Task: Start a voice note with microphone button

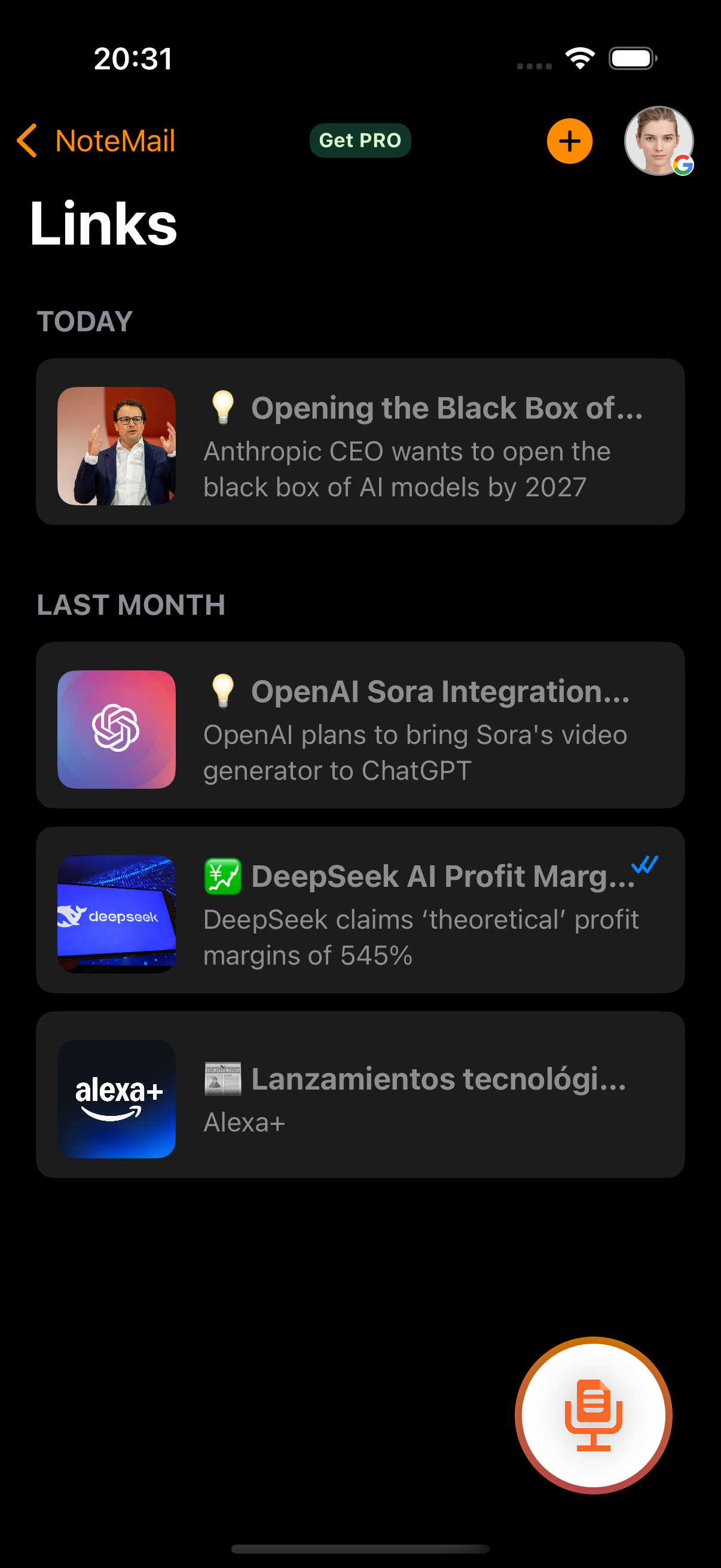Action: tap(593, 1415)
